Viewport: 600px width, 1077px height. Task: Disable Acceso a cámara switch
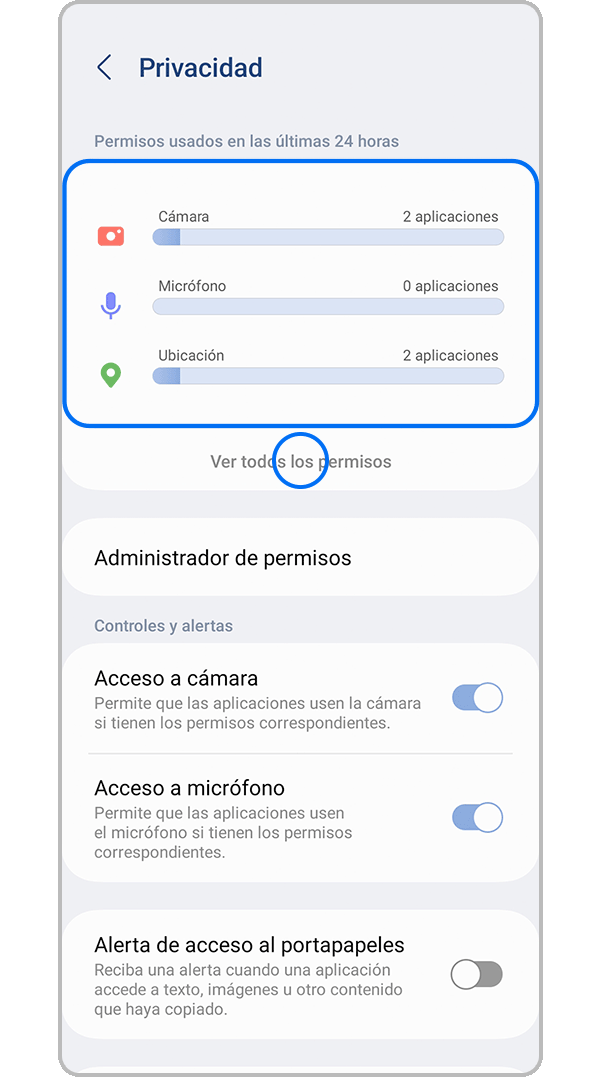477,698
